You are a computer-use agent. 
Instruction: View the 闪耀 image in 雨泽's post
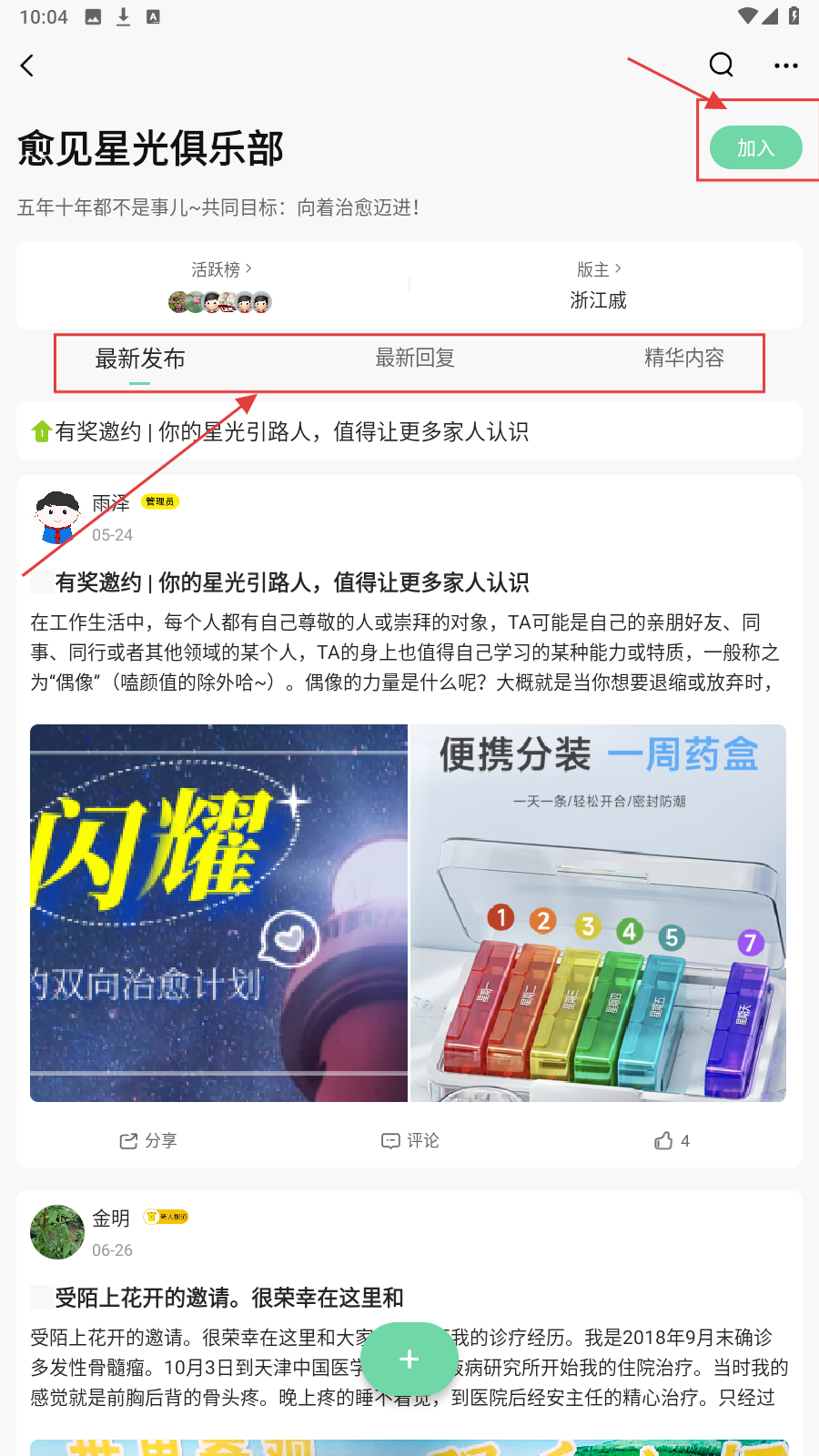click(218, 913)
